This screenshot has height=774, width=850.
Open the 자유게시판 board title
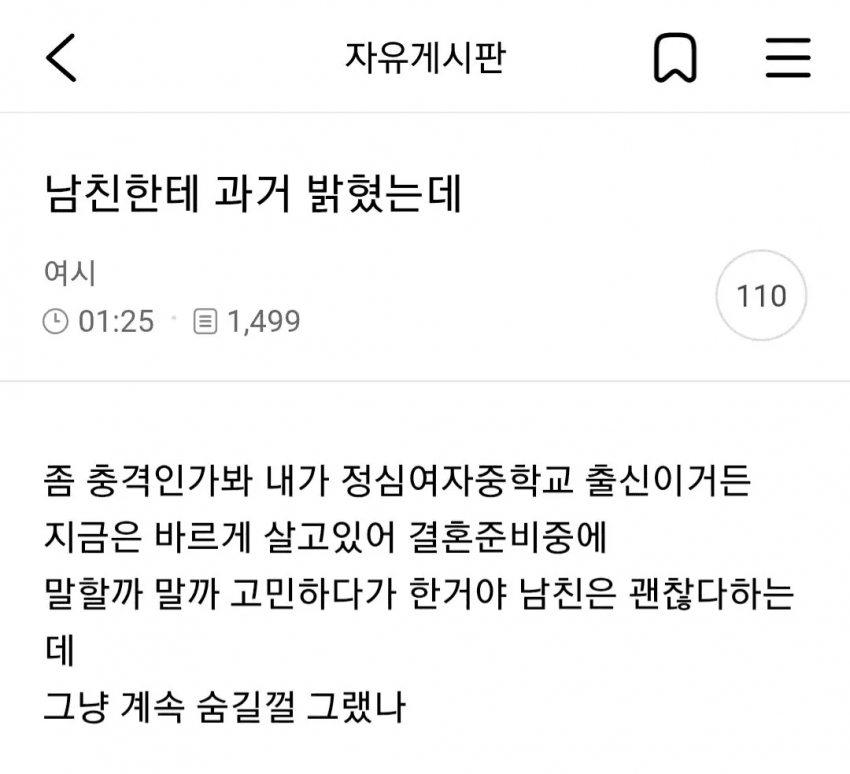(x=425, y=58)
